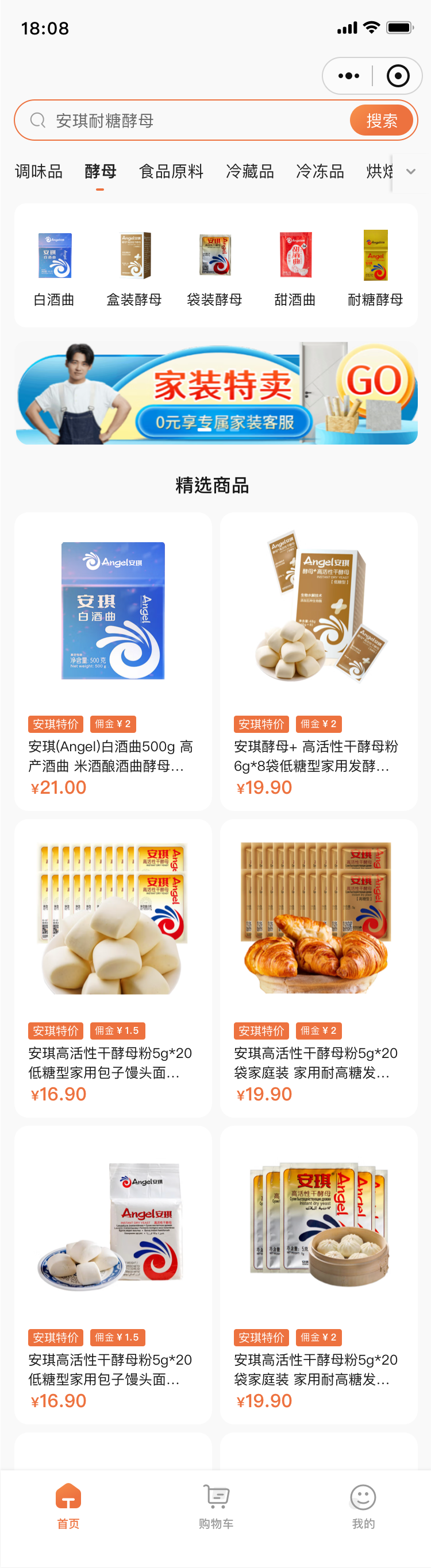View the 安琪(Angel)白酒曲500g product for ¥21.00

coord(113,661)
